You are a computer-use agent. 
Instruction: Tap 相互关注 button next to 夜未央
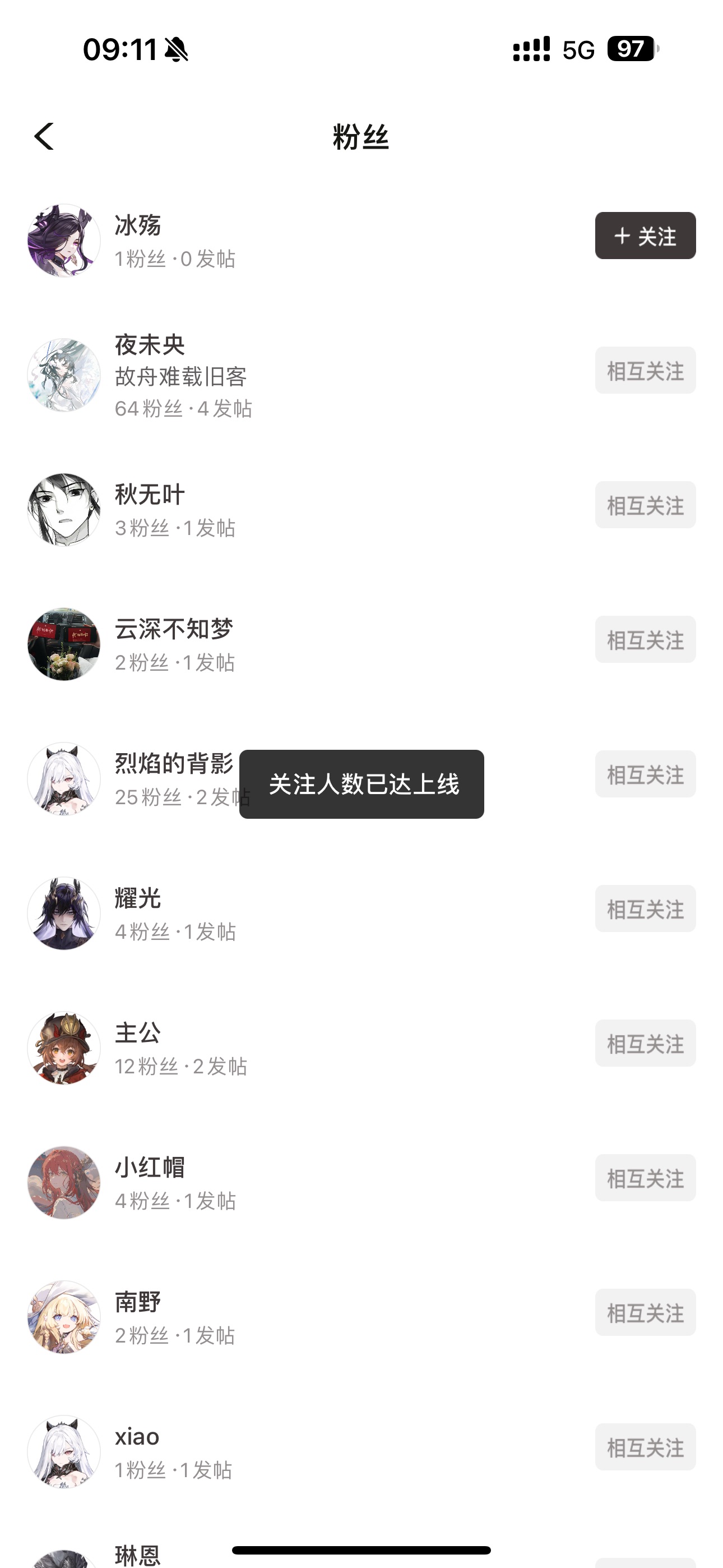(x=645, y=371)
